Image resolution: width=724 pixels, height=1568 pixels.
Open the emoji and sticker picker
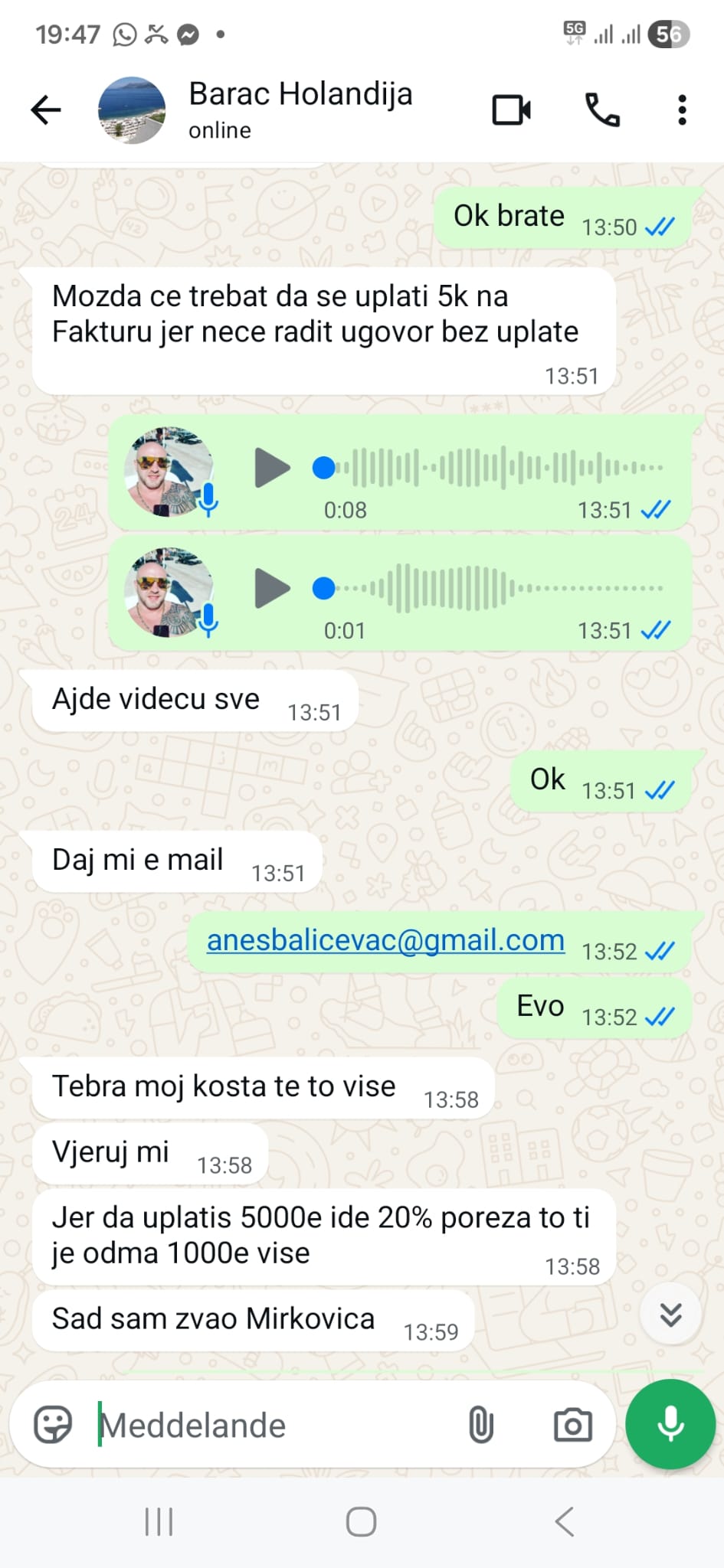pos(53,1426)
